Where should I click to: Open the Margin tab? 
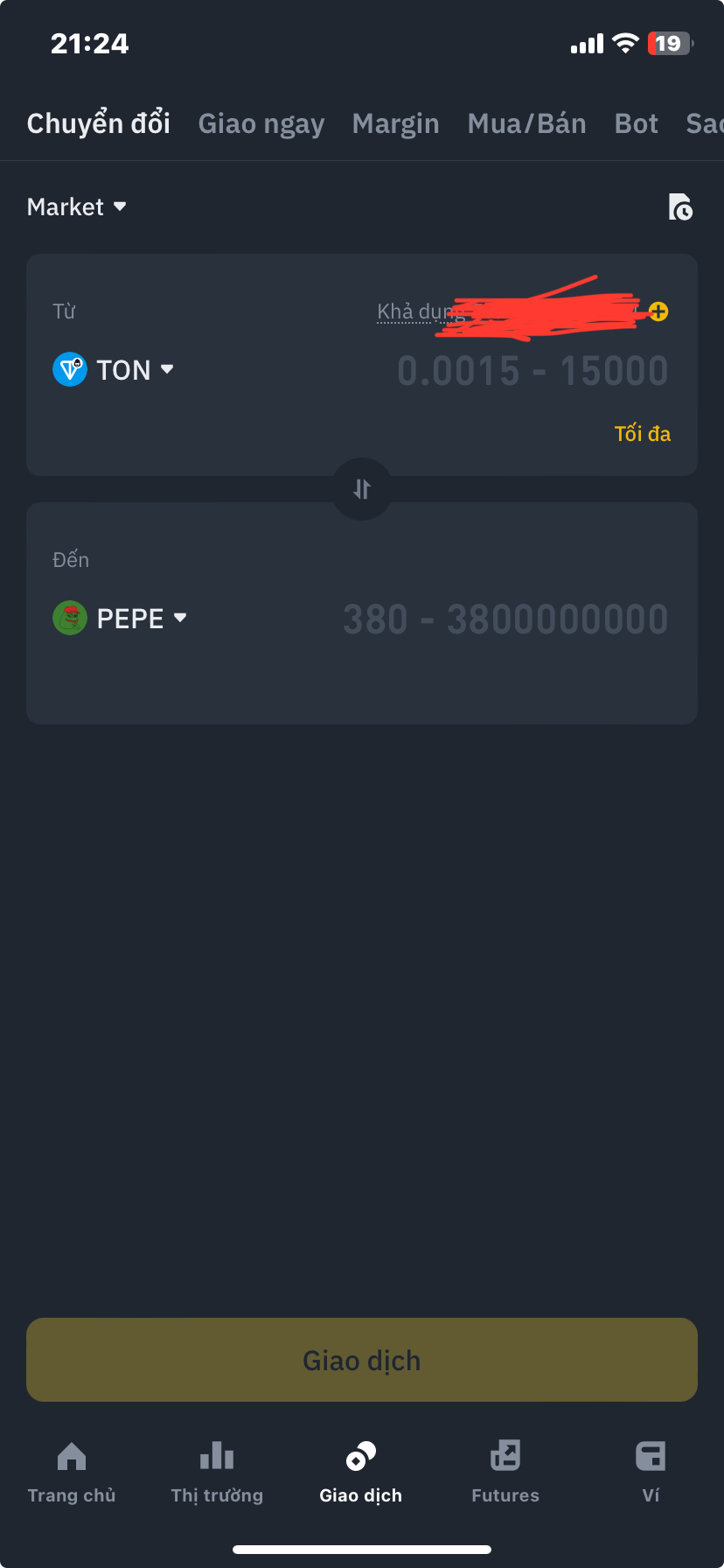[396, 124]
